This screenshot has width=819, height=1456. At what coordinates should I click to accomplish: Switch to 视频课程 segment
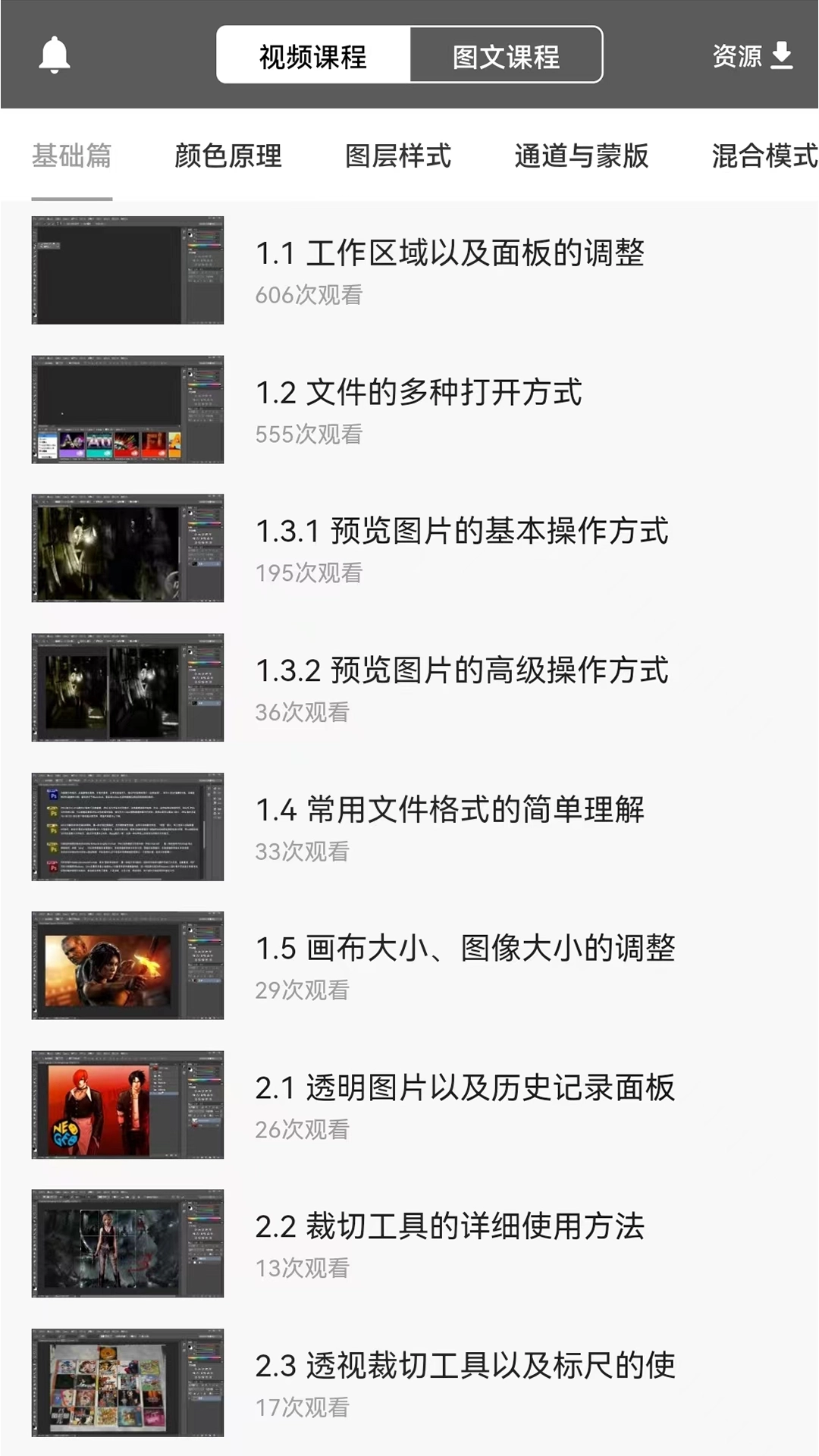pyautogui.click(x=313, y=55)
